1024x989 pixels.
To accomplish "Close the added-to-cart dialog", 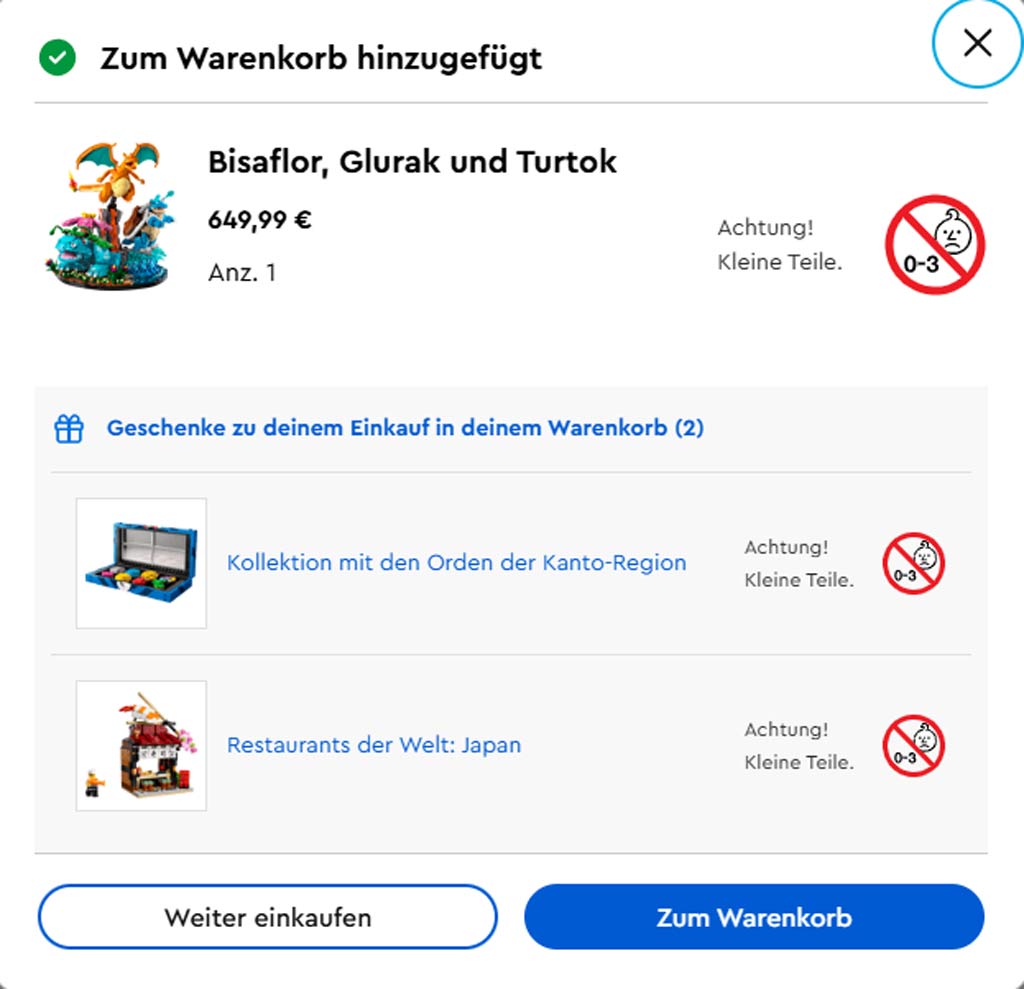I will tap(976, 43).
